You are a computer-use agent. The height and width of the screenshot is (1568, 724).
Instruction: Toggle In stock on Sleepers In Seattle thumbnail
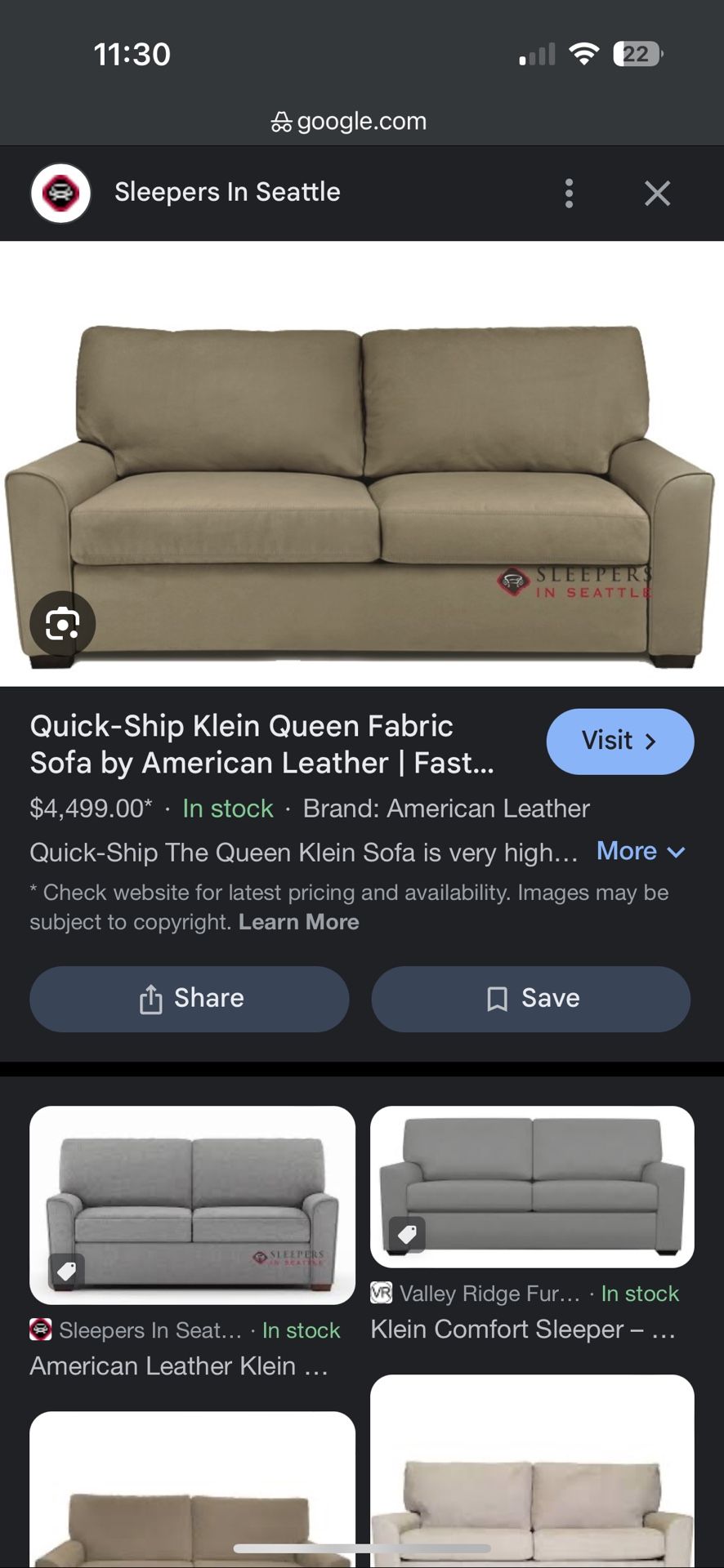tap(301, 1330)
